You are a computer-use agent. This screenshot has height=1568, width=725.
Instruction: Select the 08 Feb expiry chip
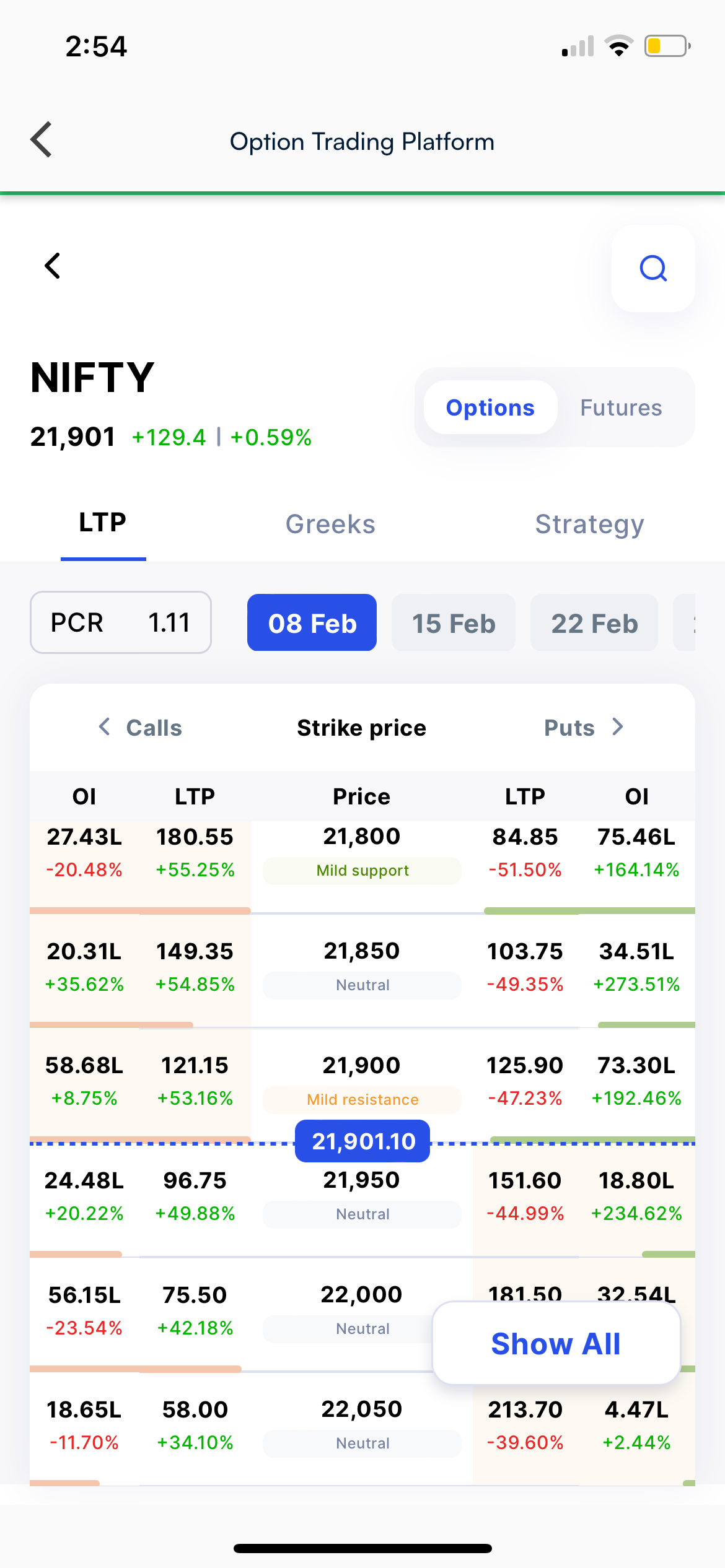pos(312,623)
